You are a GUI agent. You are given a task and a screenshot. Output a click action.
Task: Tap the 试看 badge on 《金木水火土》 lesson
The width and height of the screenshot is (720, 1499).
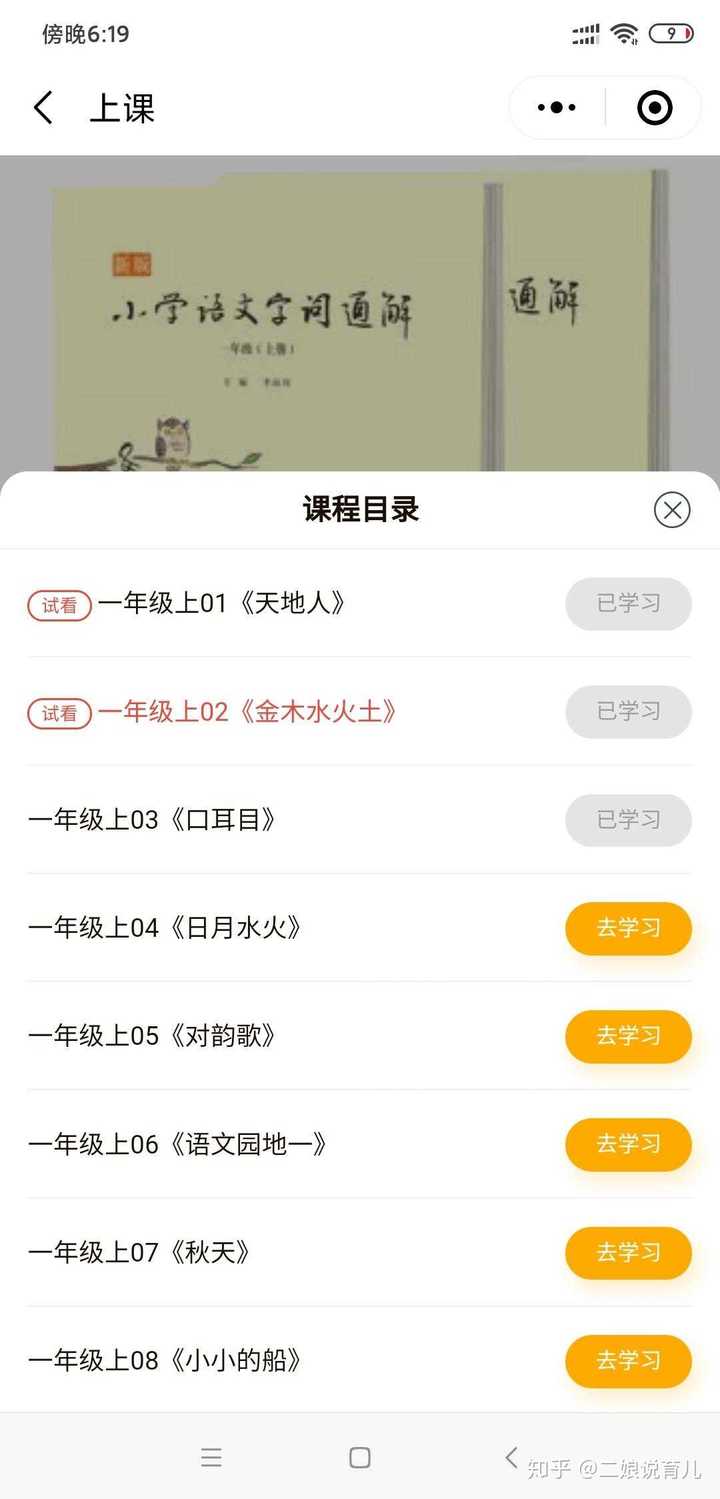click(58, 712)
